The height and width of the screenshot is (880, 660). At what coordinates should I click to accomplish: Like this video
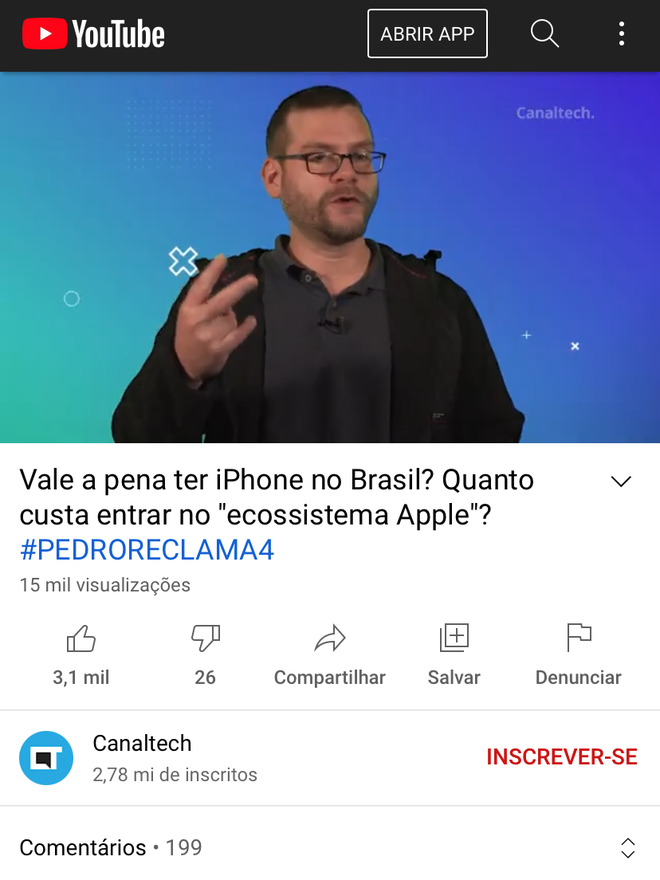[x=81, y=653]
